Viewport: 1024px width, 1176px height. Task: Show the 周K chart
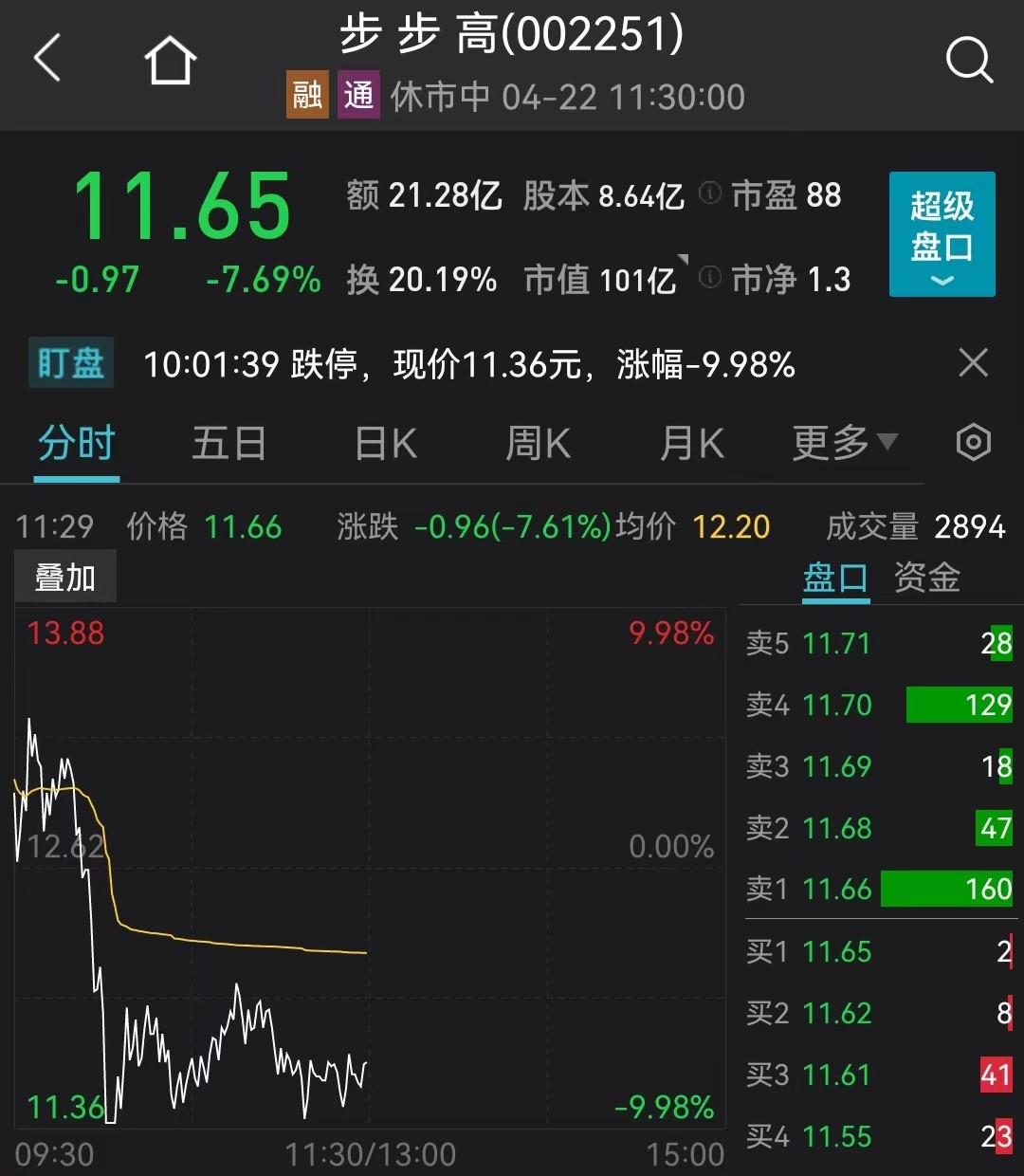(538, 444)
